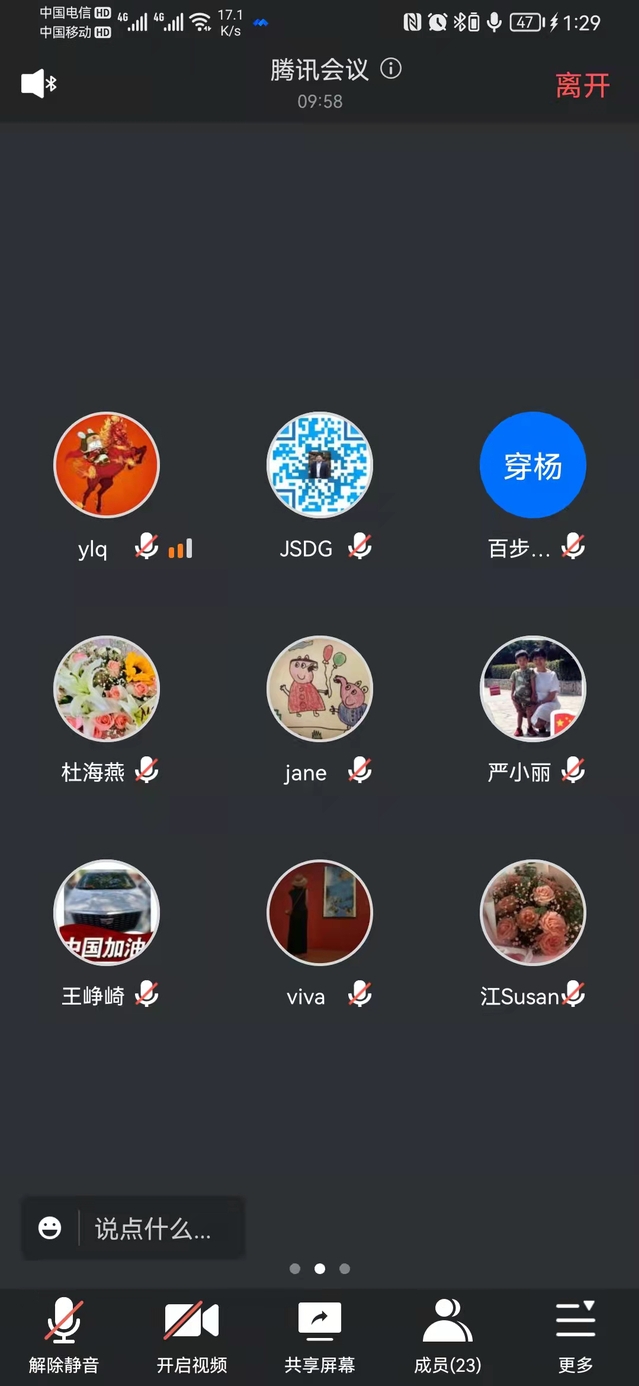
Task: Tap the speaker audio output icon
Action: click(38, 84)
